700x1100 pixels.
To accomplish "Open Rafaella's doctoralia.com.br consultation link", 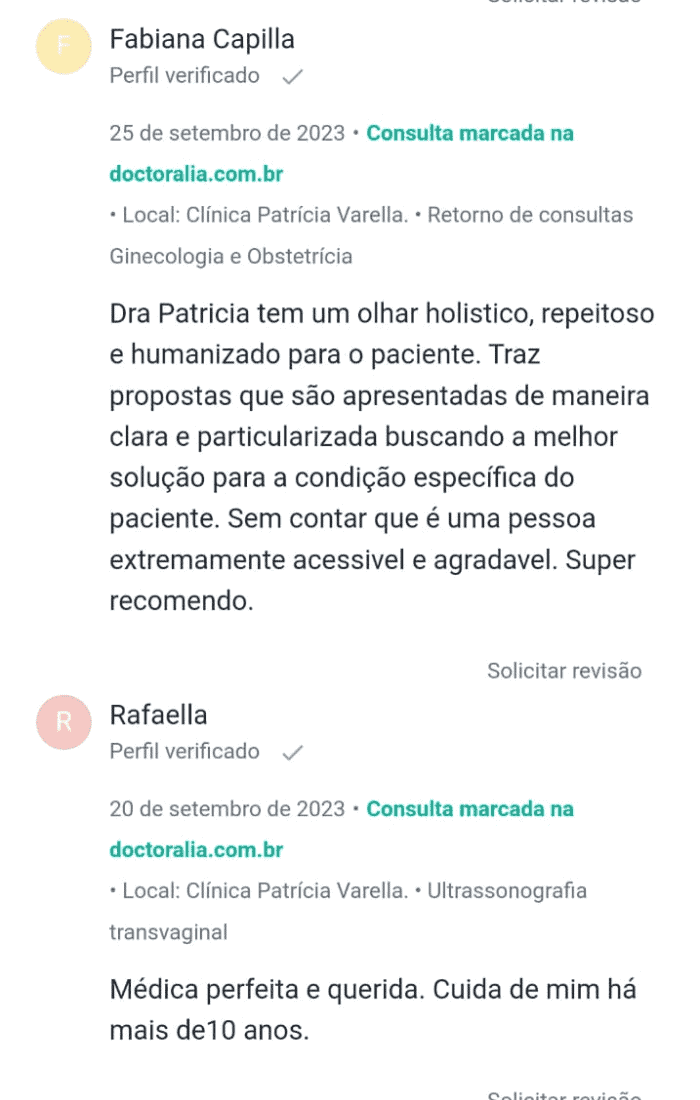I will pos(196,850).
